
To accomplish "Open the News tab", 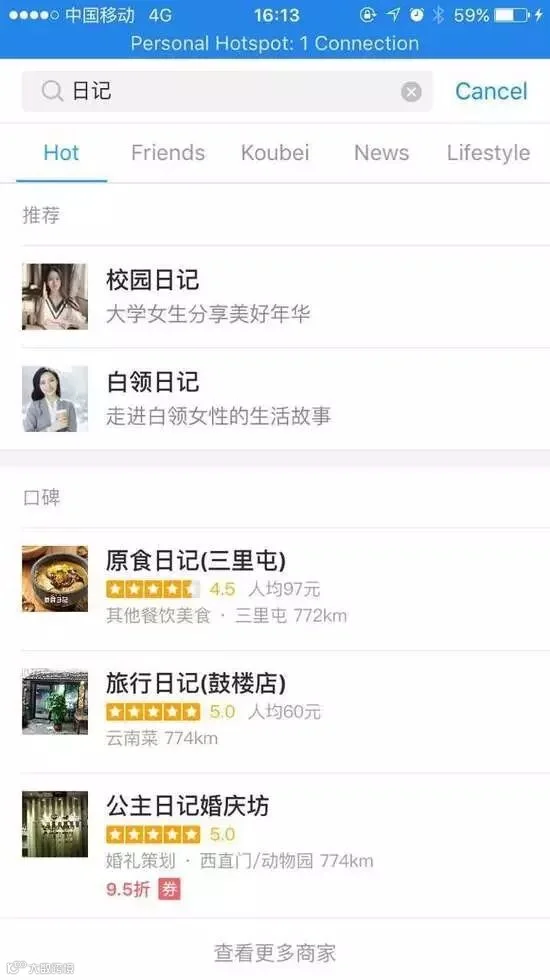I will [381, 152].
